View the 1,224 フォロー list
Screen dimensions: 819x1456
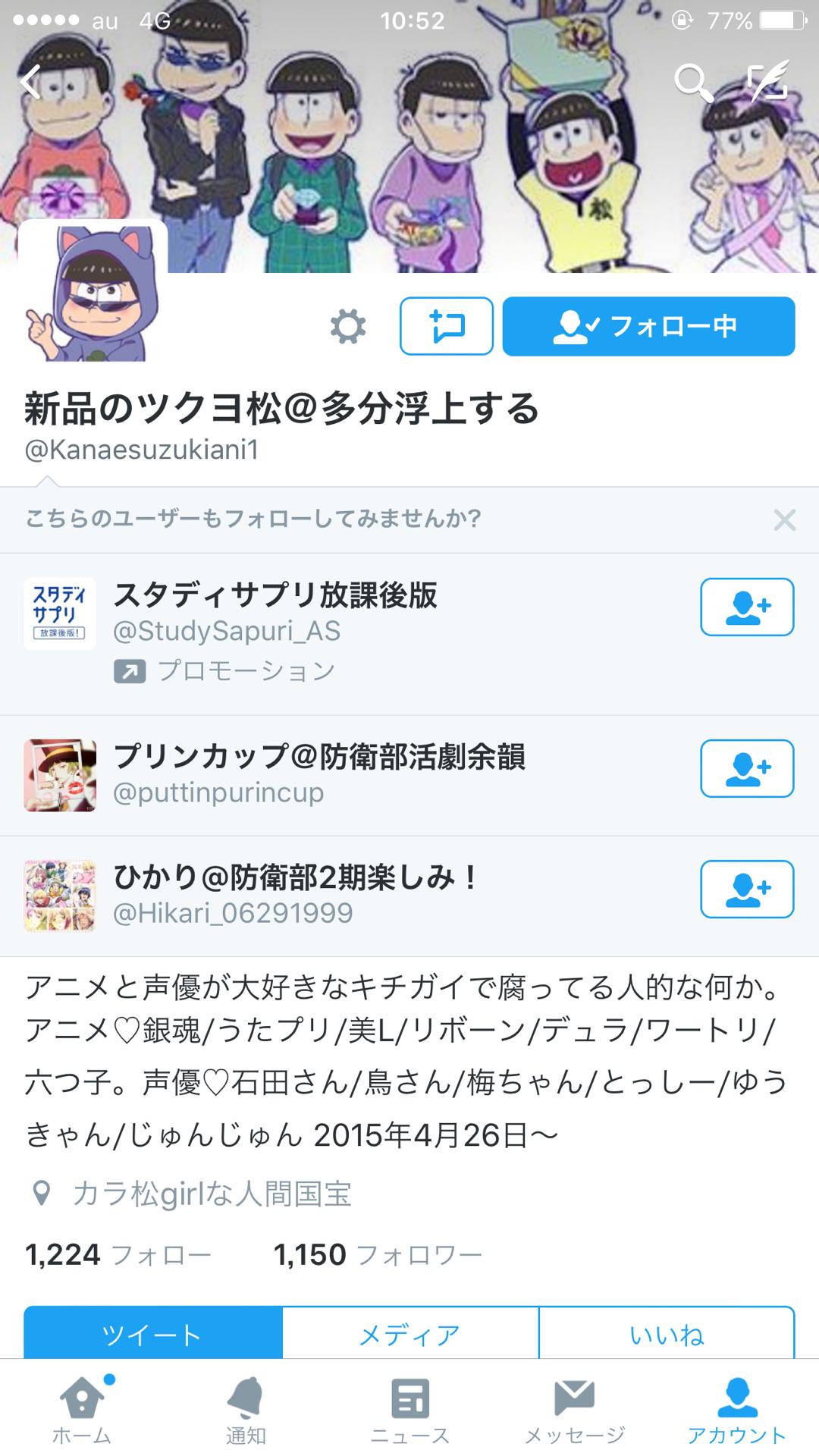pos(118,1255)
